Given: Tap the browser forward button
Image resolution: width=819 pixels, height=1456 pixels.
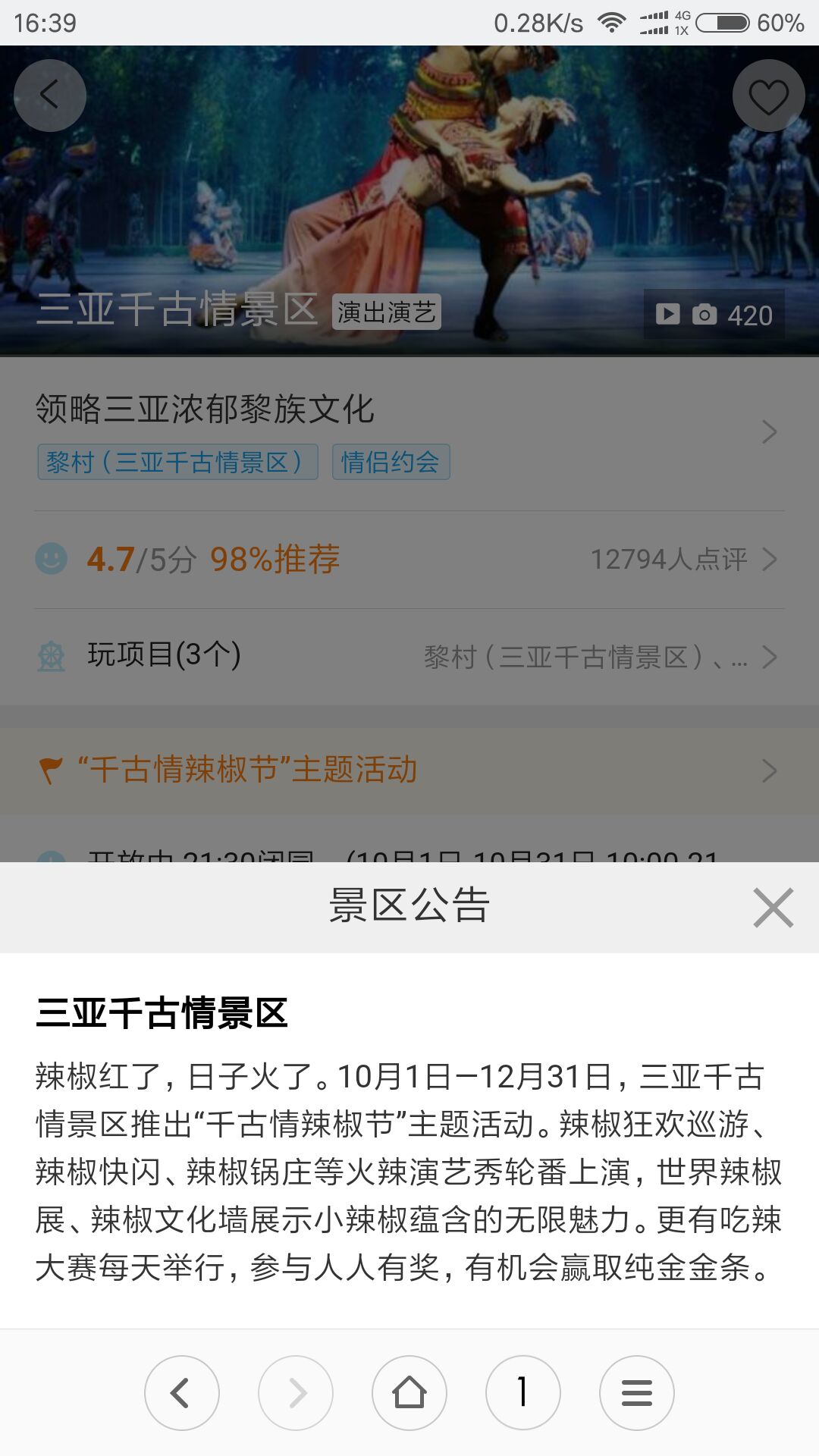Looking at the screenshot, I should click(296, 1393).
